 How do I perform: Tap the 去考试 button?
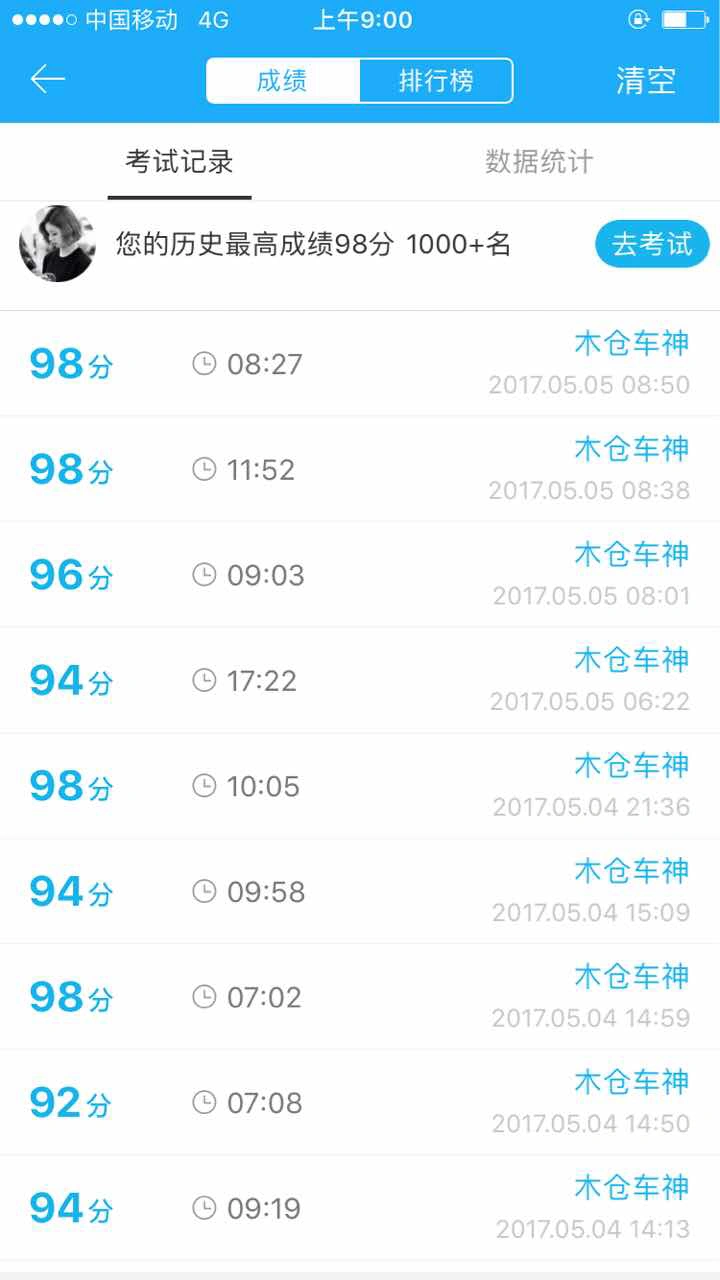pos(652,244)
